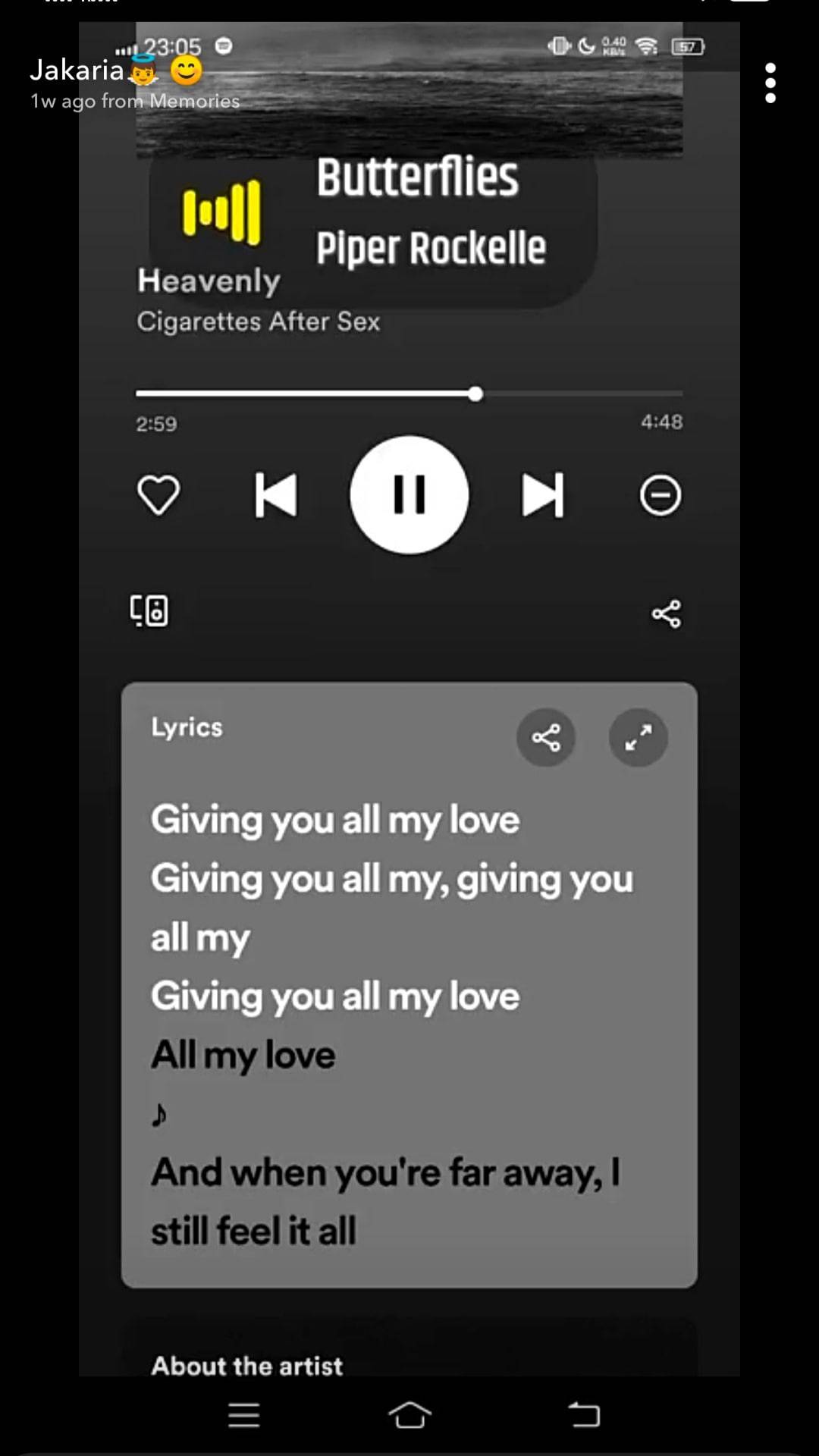The width and height of the screenshot is (819, 1456).
Task: Open the story's three-dot options menu
Action: coord(770,83)
